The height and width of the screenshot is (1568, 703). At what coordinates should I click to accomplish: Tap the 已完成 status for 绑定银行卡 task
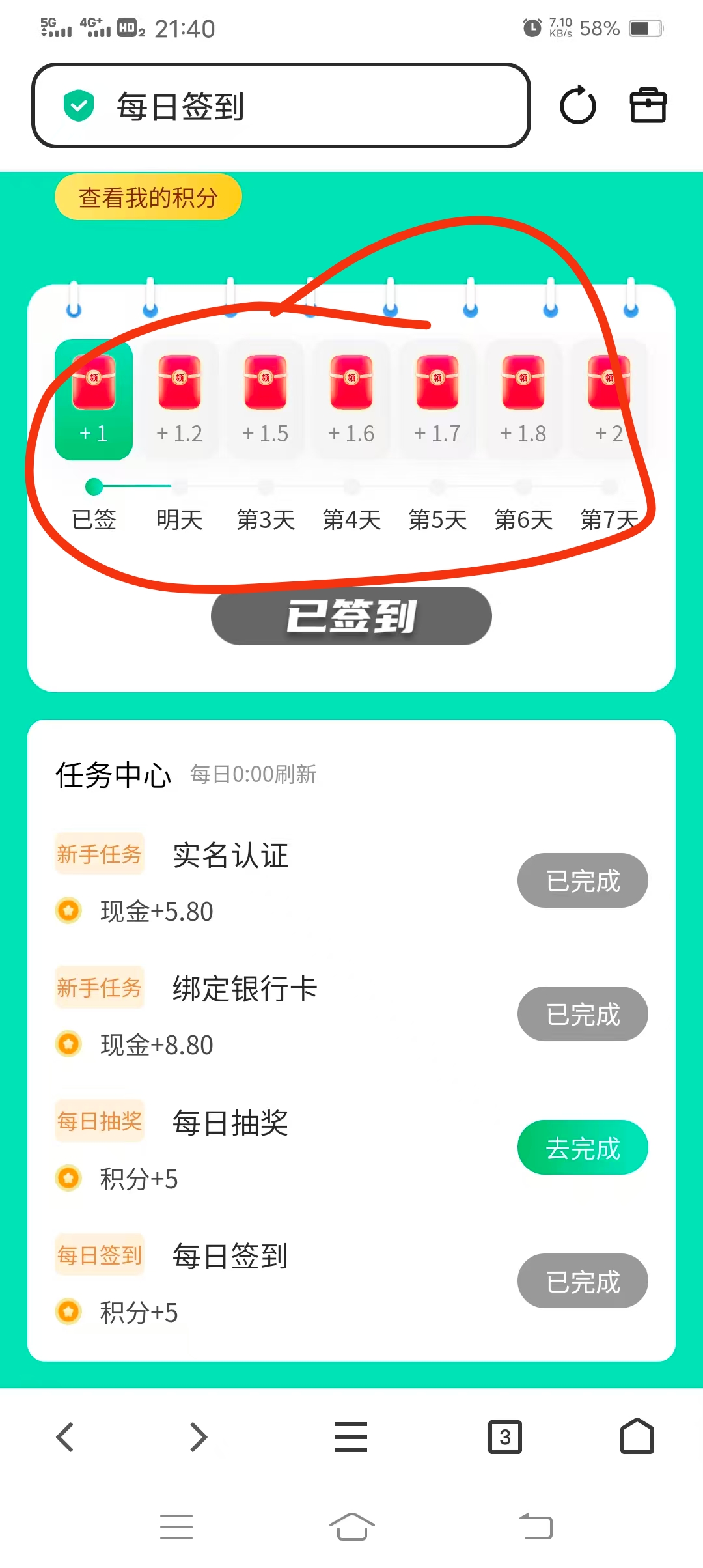[583, 1014]
